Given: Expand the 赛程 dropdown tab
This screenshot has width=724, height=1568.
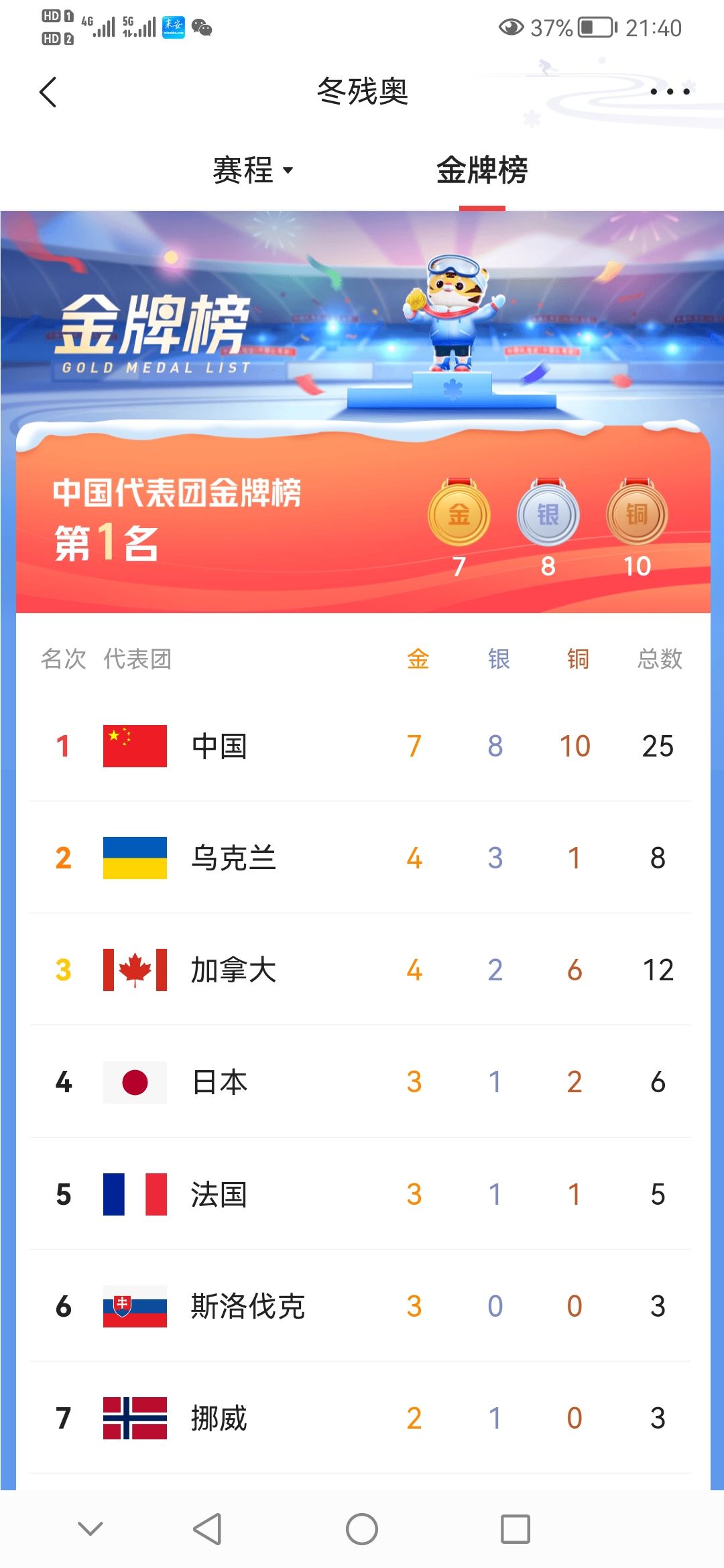Looking at the screenshot, I should tap(253, 170).
